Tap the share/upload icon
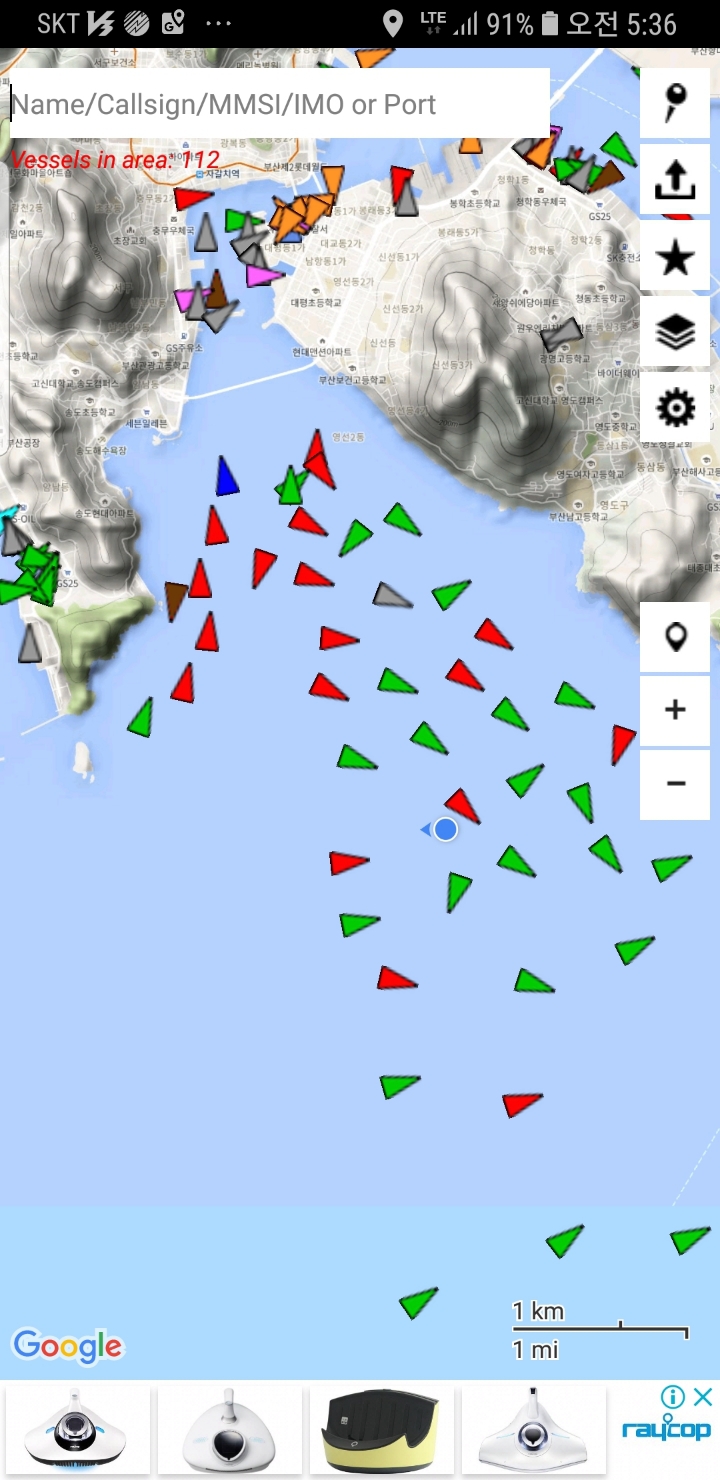720x1480 pixels. point(675,180)
